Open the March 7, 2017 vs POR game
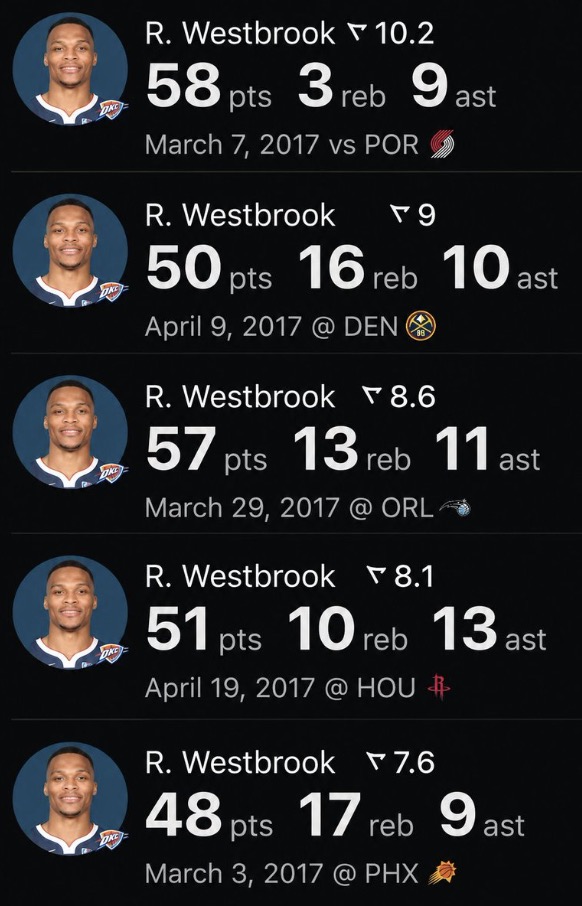The height and width of the screenshot is (906, 582). tap(291, 86)
